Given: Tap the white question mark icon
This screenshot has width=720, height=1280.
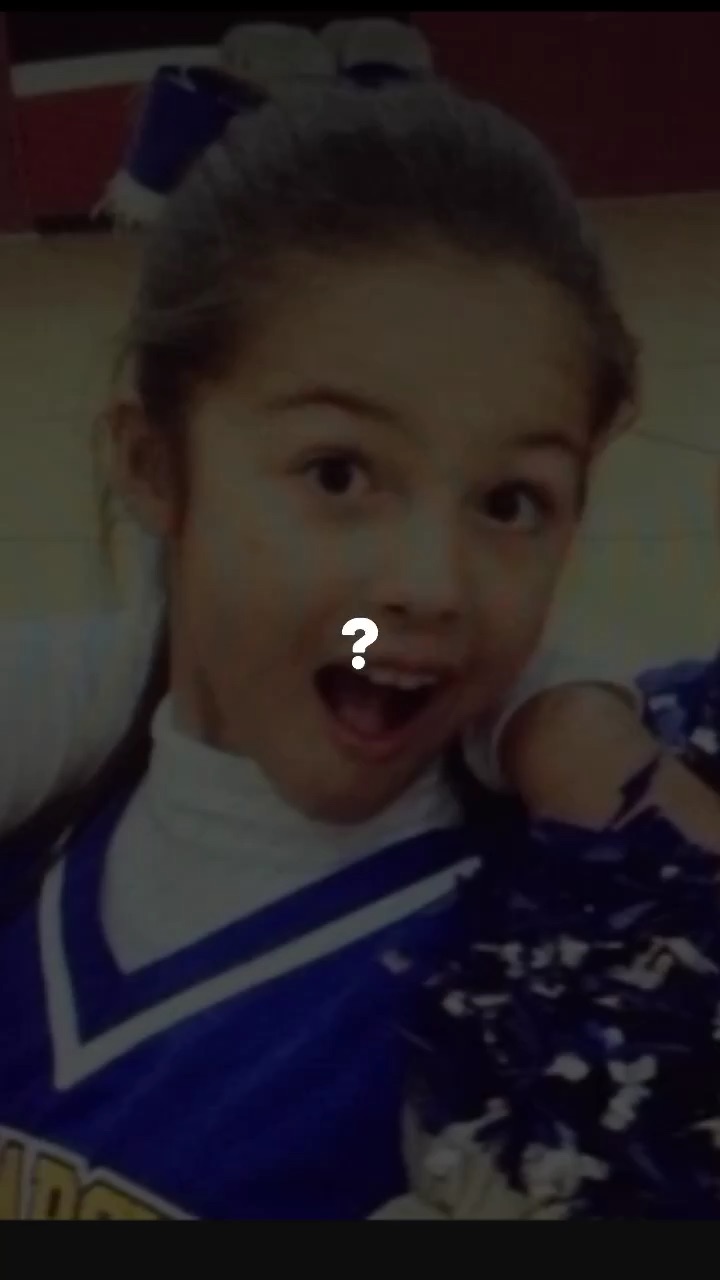Looking at the screenshot, I should (x=359, y=643).
